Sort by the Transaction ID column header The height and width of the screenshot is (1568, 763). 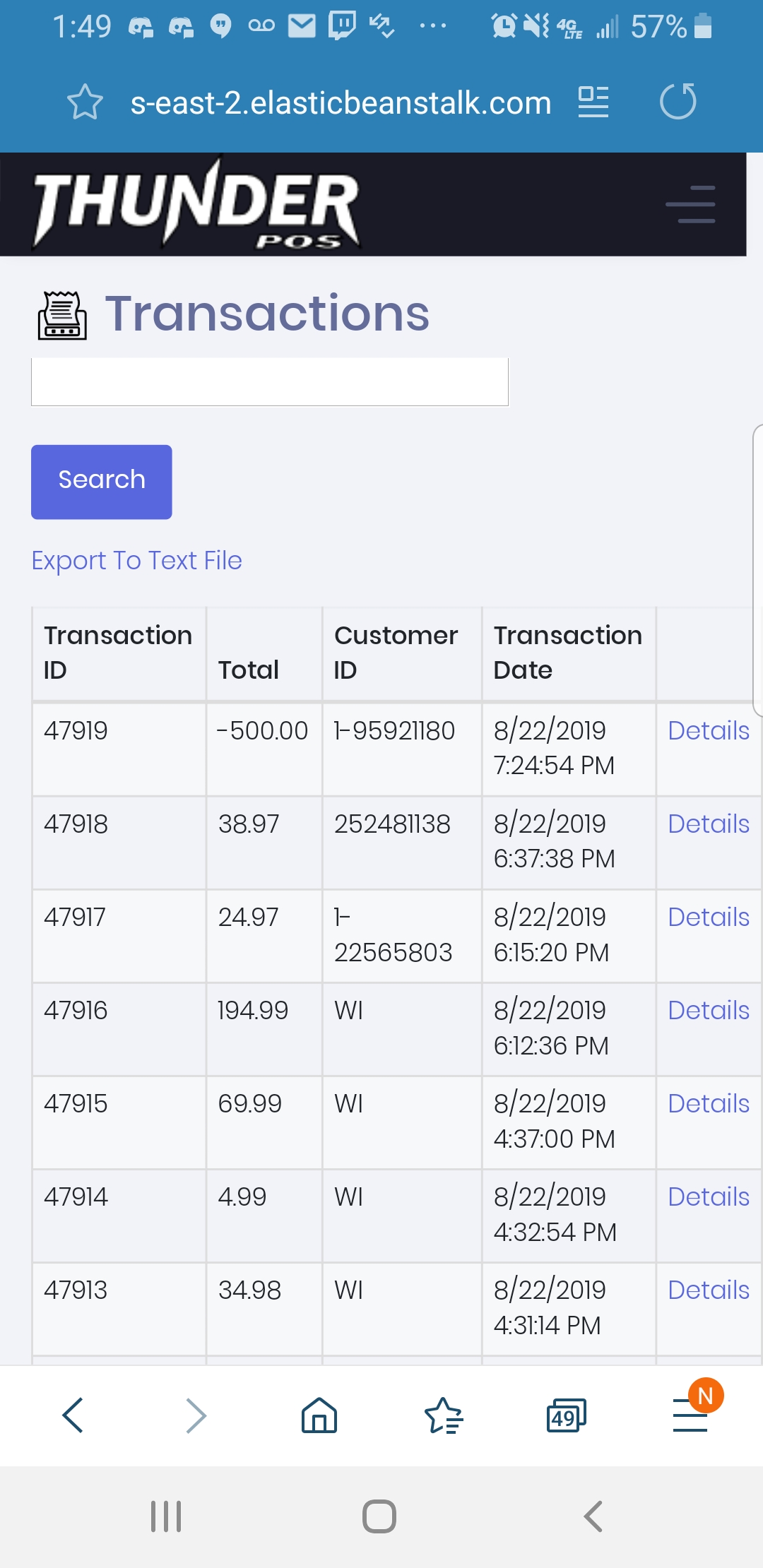click(117, 652)
